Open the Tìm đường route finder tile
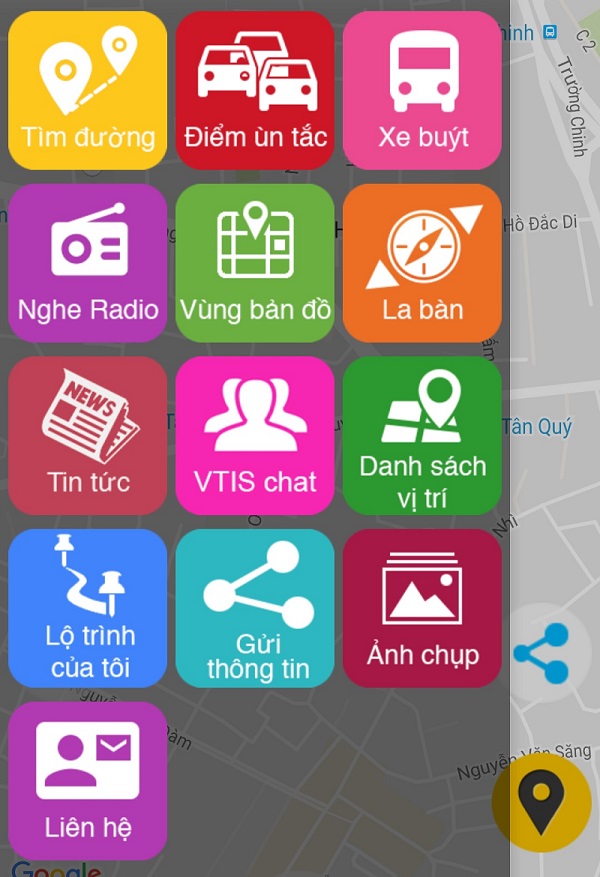Screen dimensions: 600x877 88,90
